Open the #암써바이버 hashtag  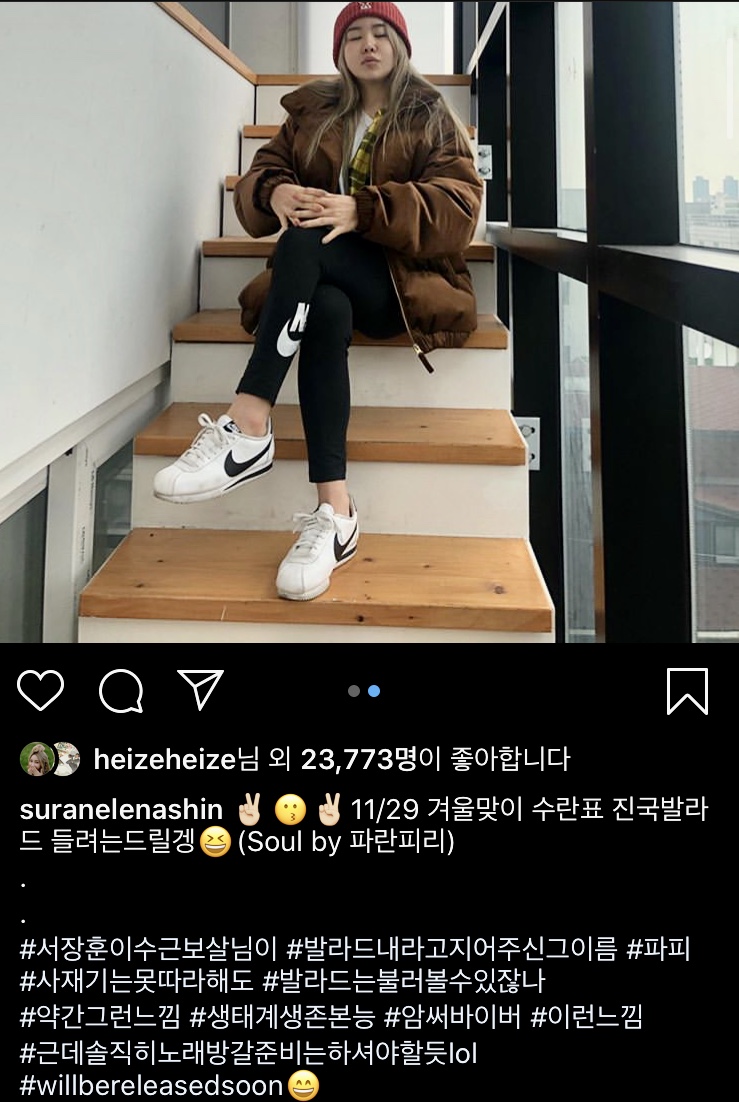tap(452, 1018)
